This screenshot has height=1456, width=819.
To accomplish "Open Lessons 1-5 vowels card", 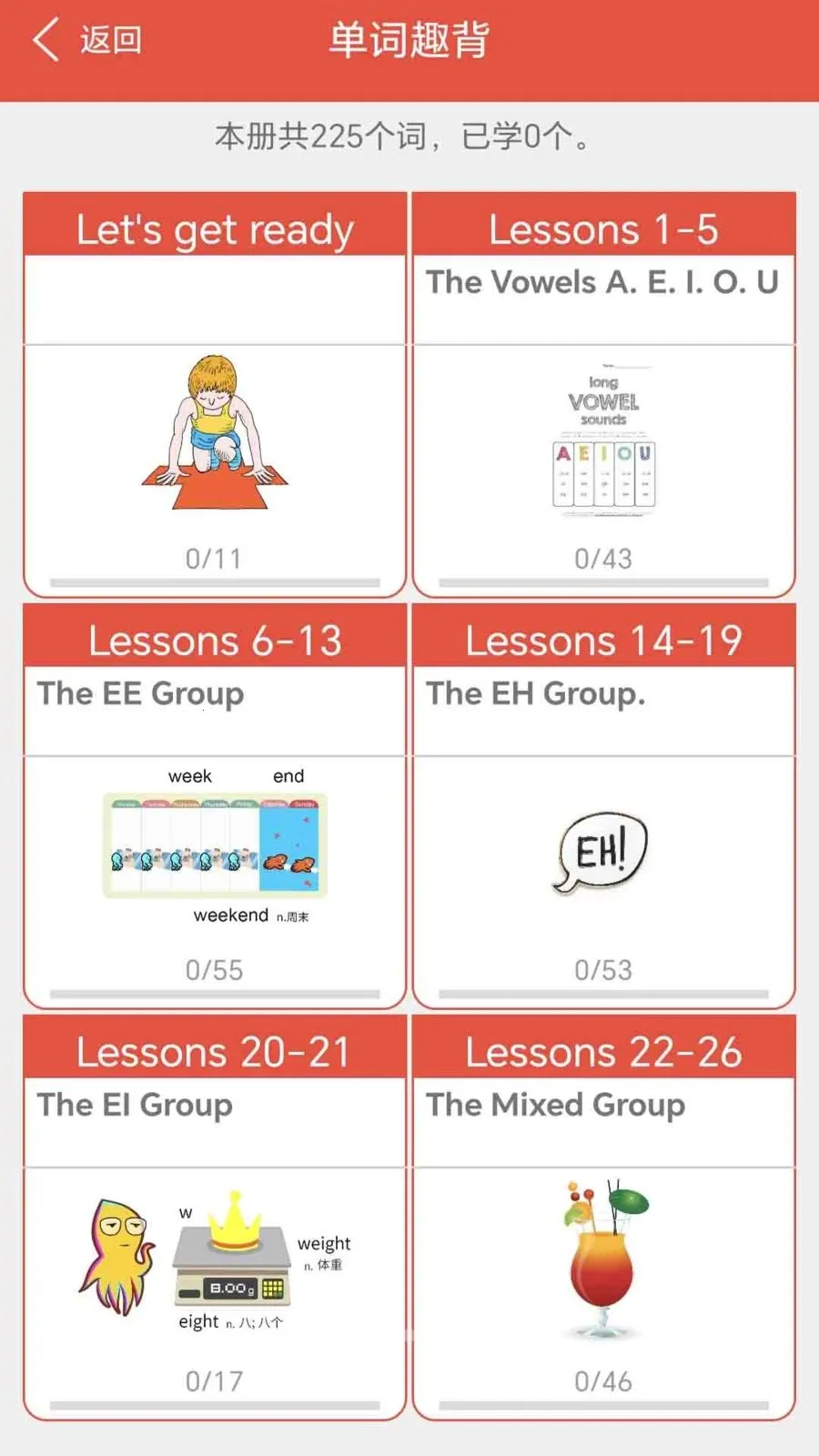I will tap(603, 394).
